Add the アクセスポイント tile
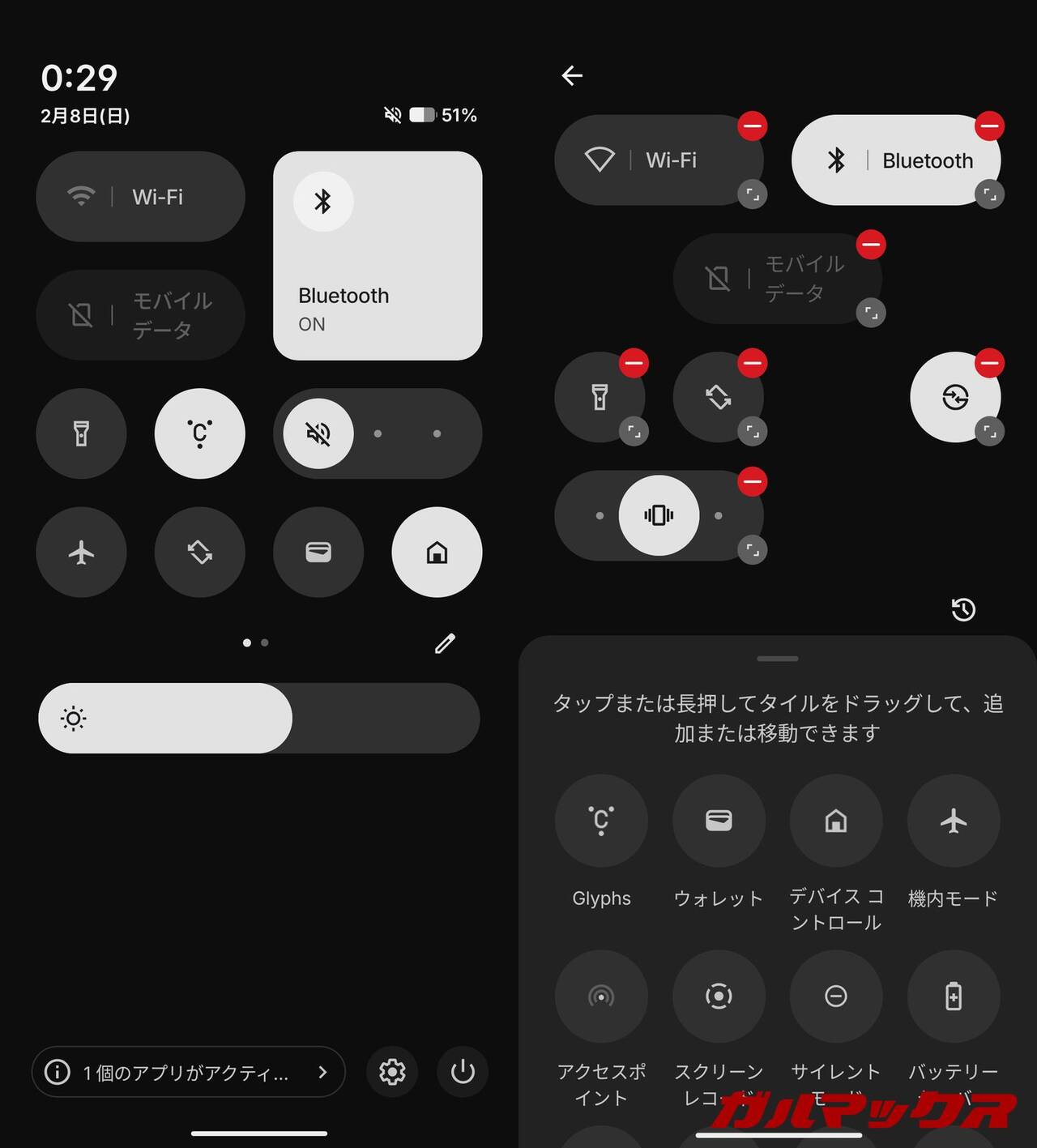This screenshot has height=1148, width=1037. pos(601,996)
